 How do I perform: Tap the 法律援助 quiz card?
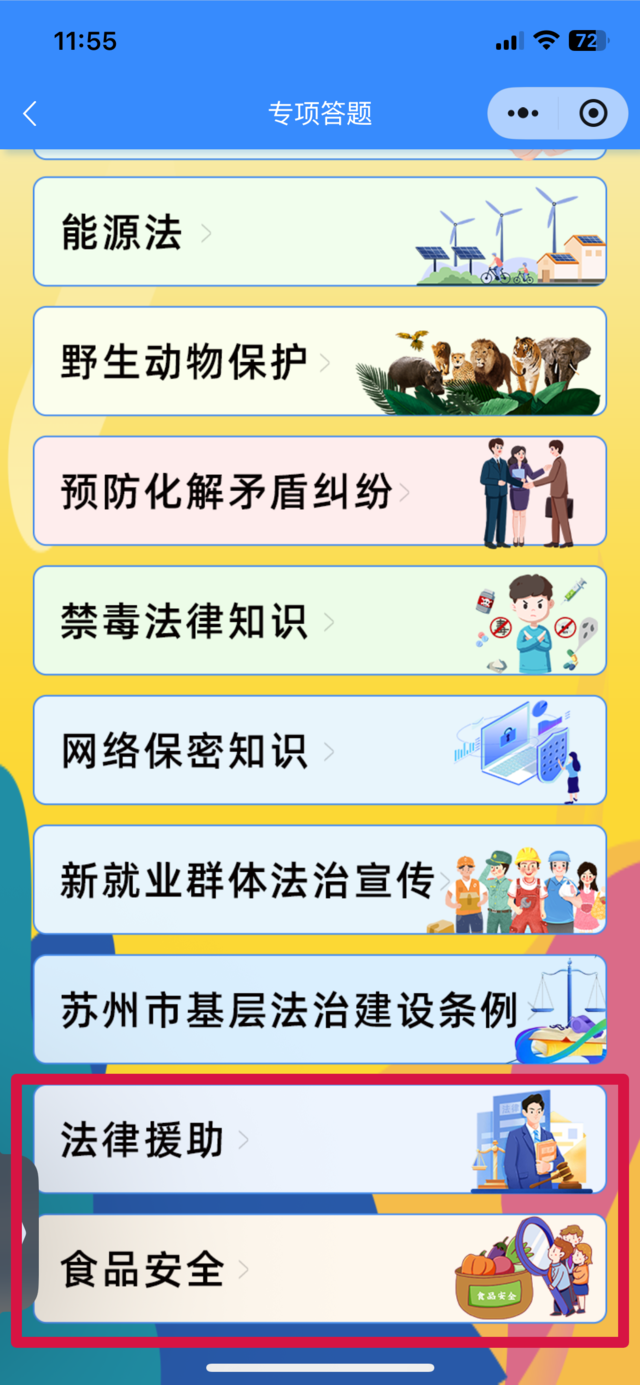(319, 1139)
